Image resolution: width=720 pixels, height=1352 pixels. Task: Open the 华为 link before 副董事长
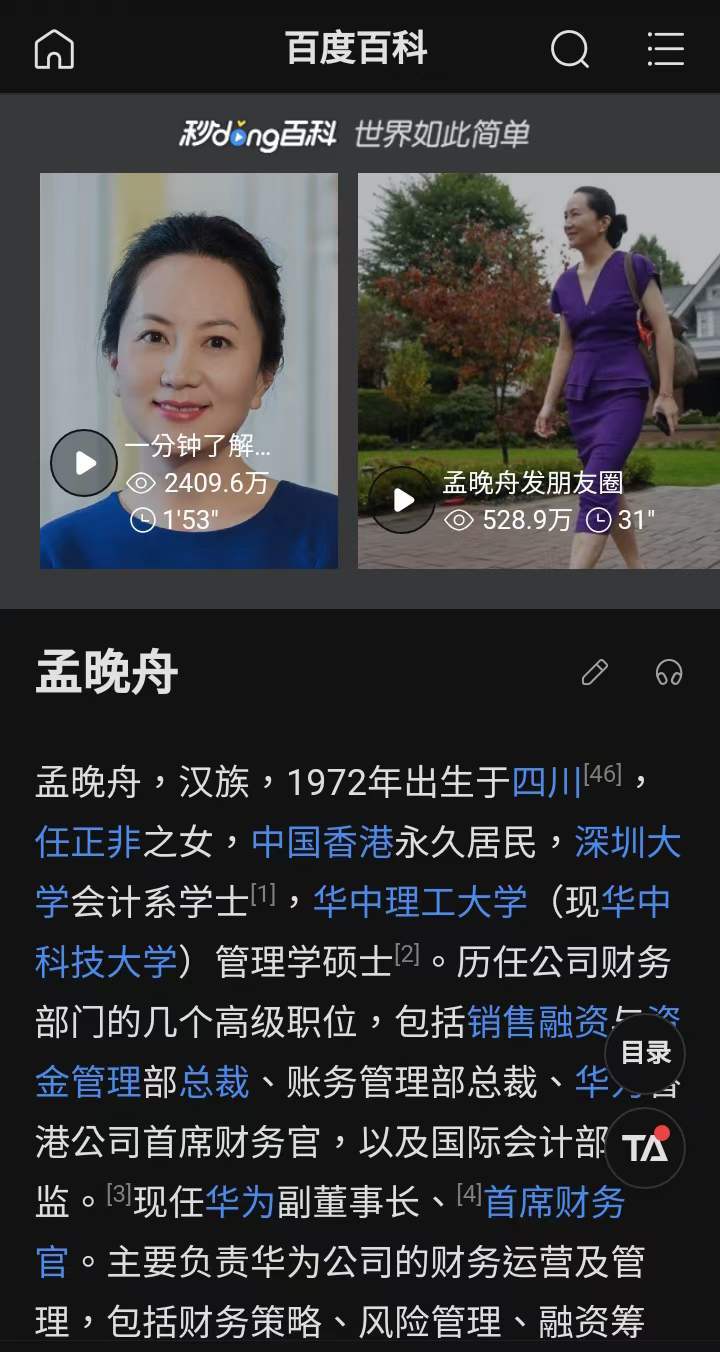(239, 1202)
